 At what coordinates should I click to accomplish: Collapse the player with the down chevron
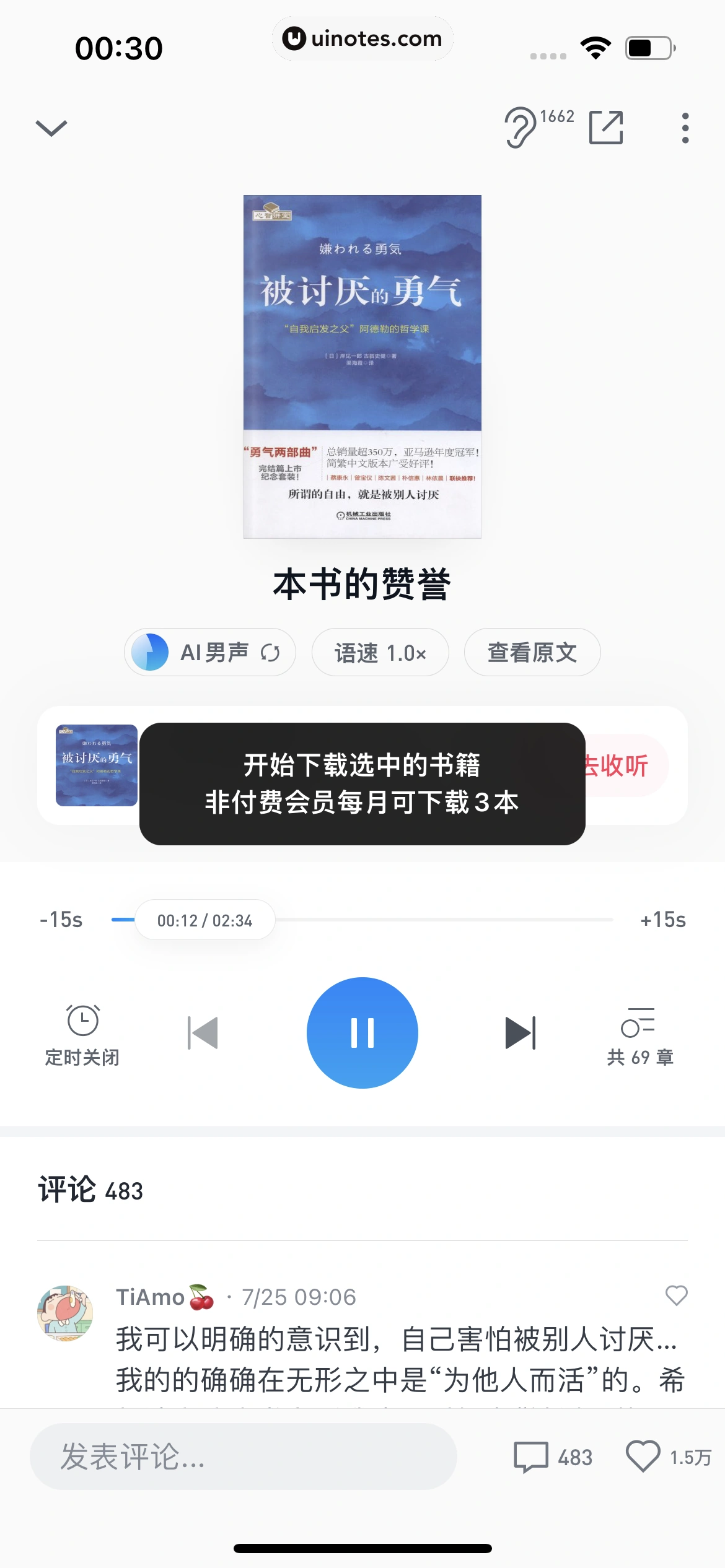pyautogui.click(x=51, y=128)
